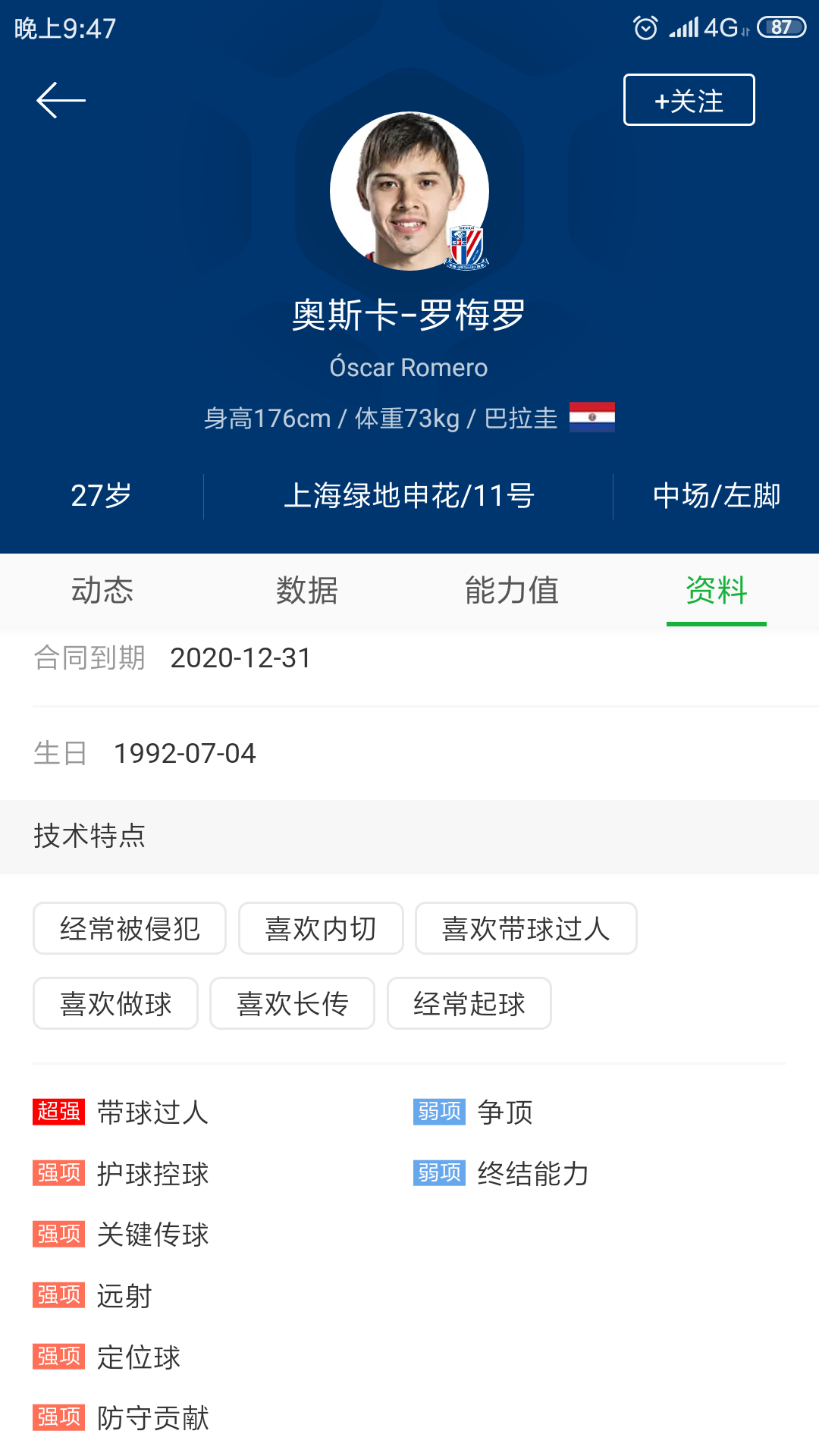Select the 资料 tab
This screenshot has height=1456, width=819.
(x=716, y=590)
